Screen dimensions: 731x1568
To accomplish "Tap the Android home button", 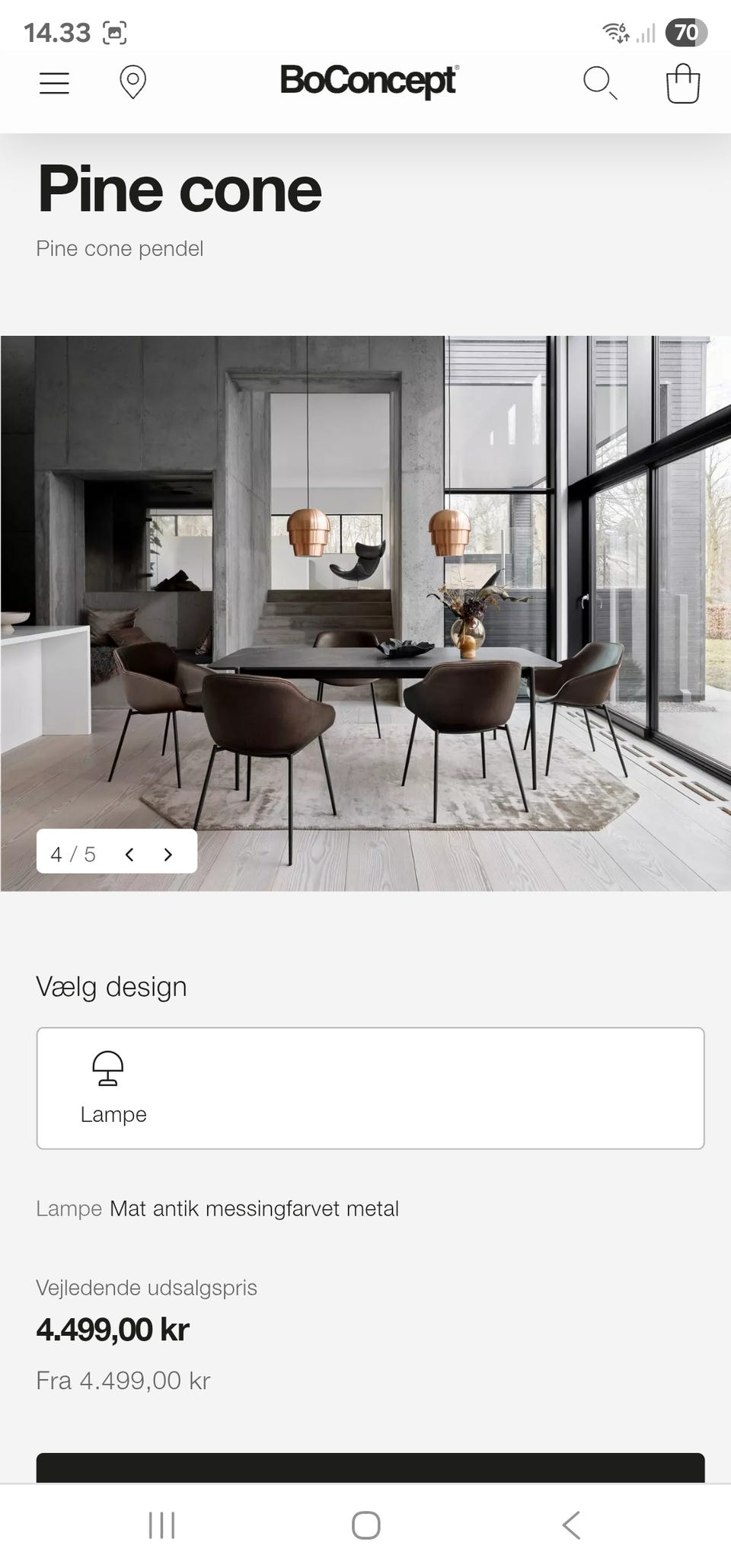I will pos(365,1525).
